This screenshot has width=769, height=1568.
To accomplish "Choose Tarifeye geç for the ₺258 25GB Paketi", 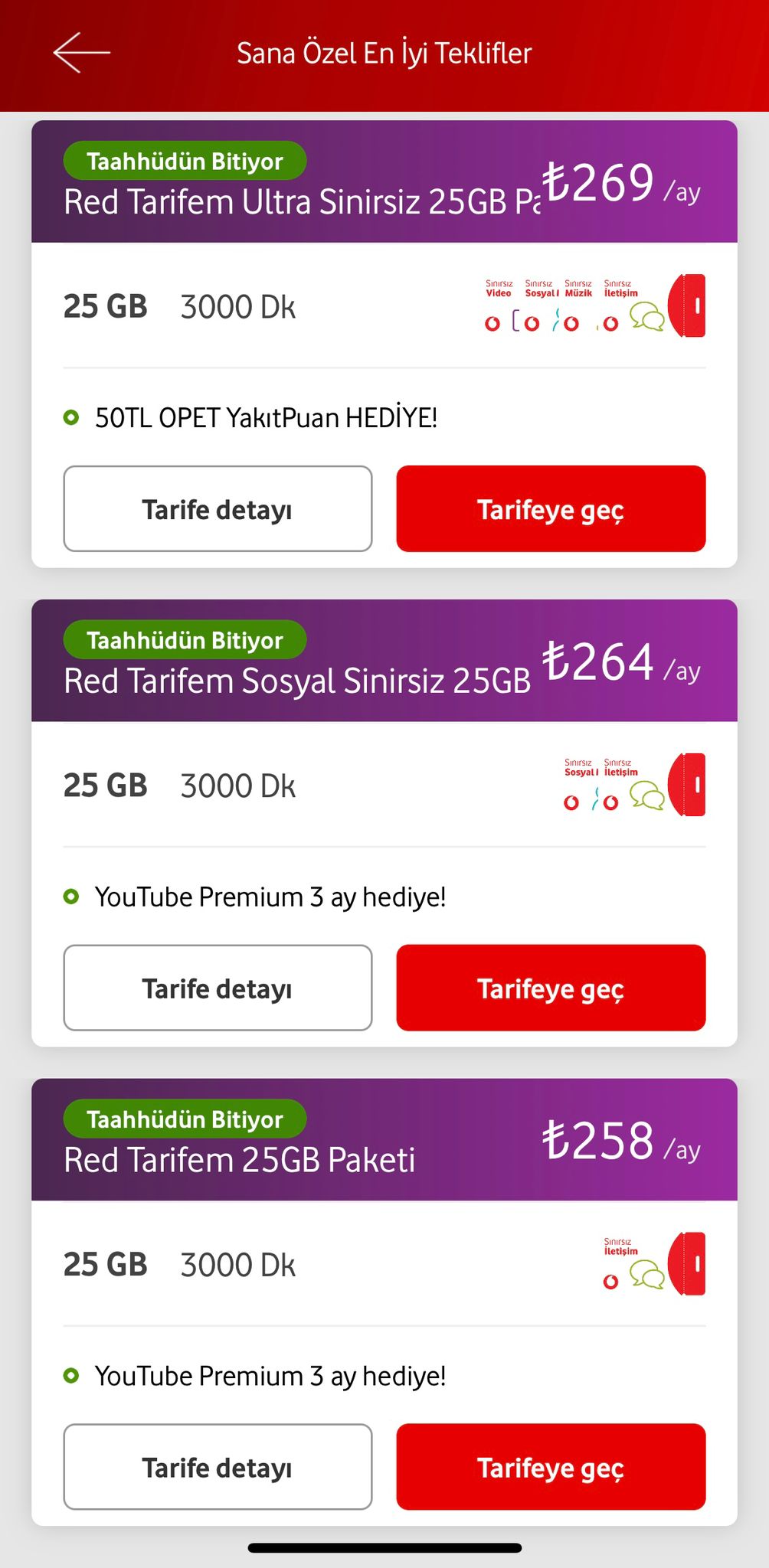I will 551,1467.
